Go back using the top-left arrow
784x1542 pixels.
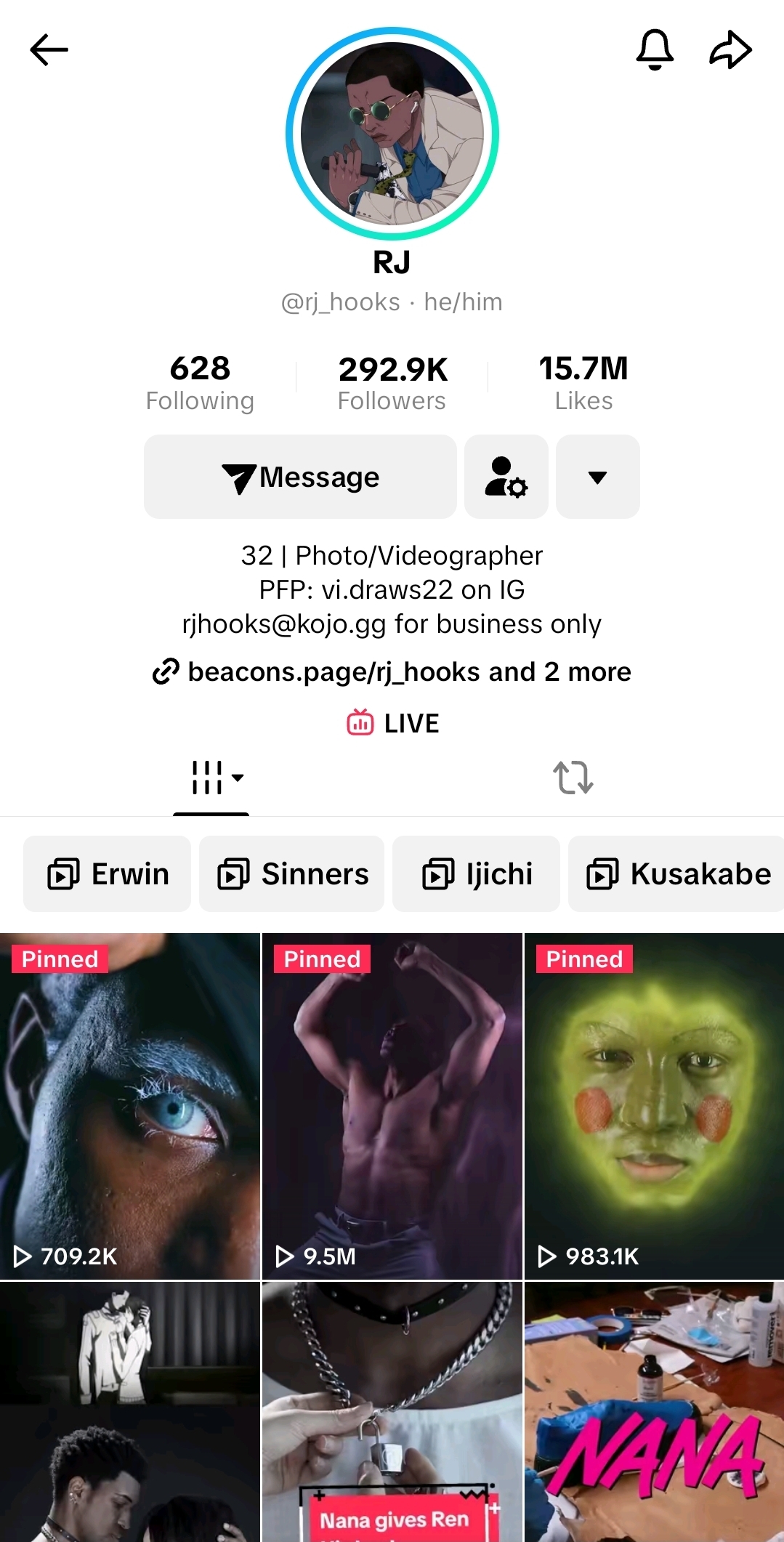point(49,50)
